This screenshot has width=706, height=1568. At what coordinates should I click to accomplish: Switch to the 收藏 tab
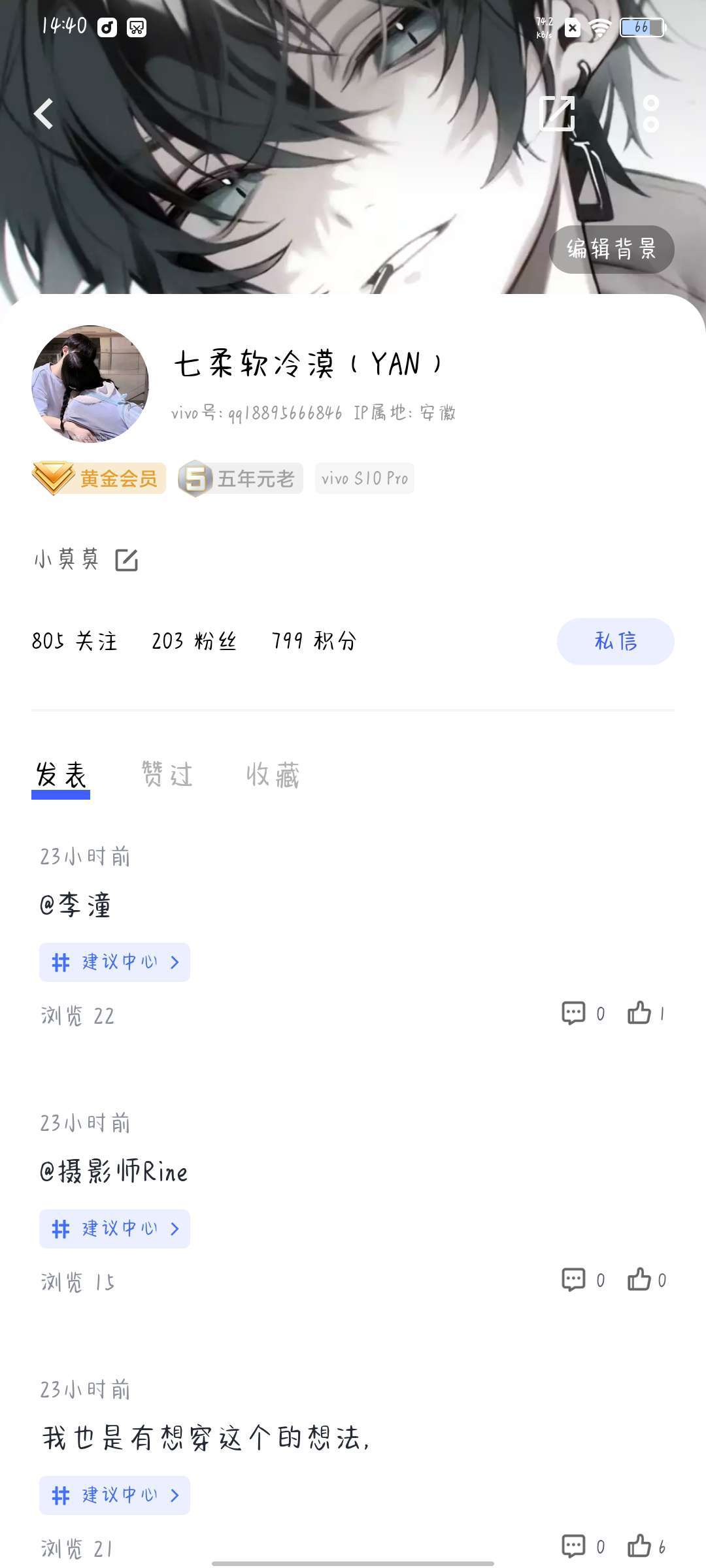click(273, 775)
